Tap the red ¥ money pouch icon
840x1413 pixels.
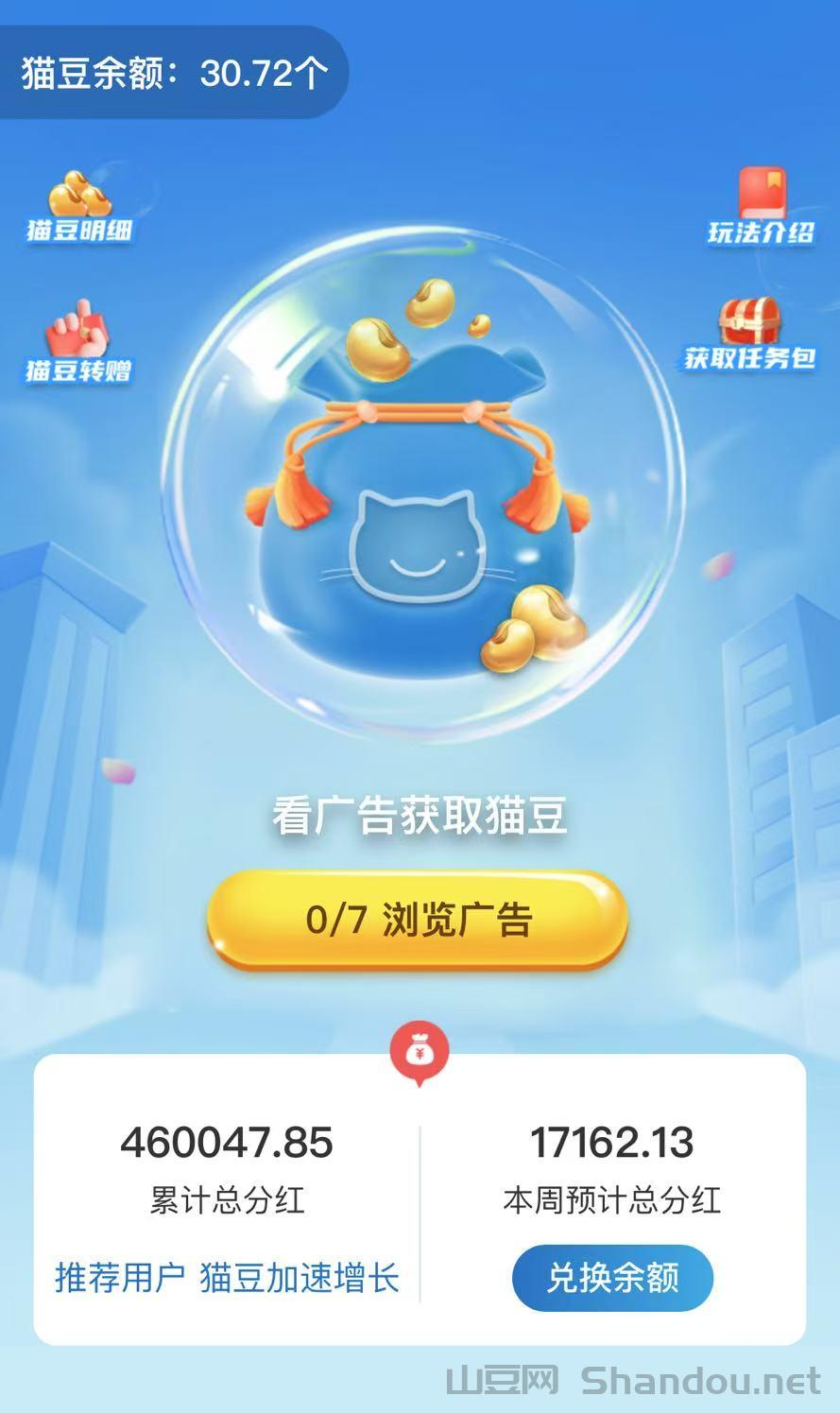420,1051
